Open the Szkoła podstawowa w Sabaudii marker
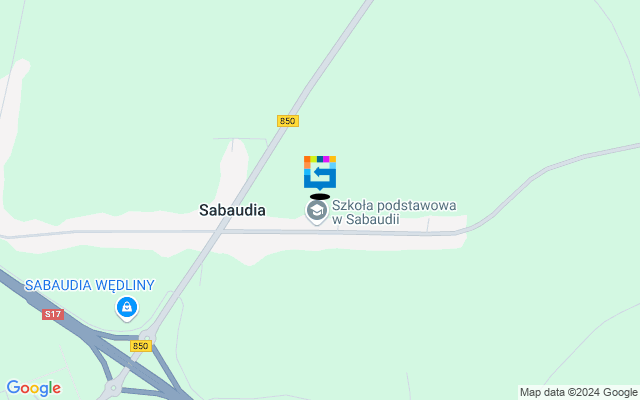Viewport: 640px width, 400px height. tap(317, 212)
